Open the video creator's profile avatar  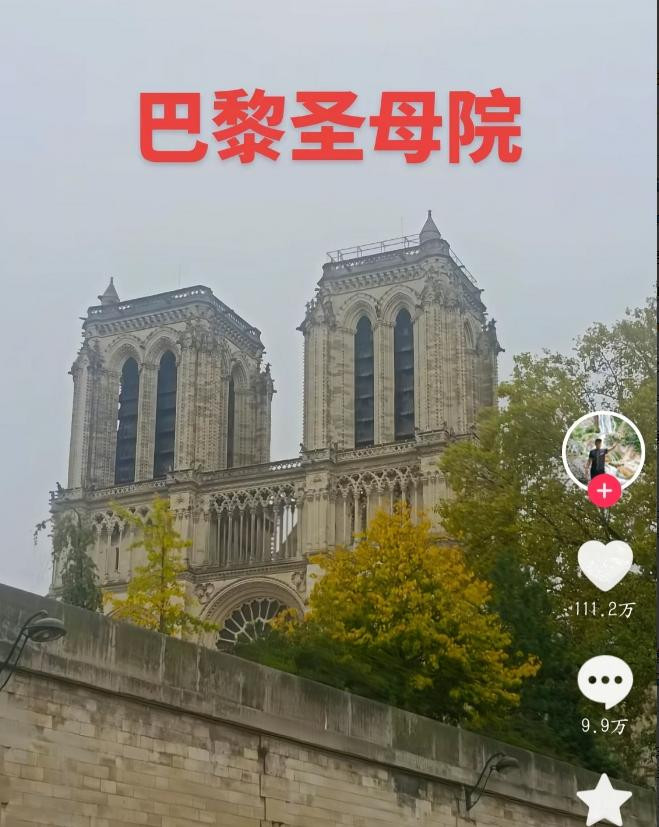(x=603, y=450)
